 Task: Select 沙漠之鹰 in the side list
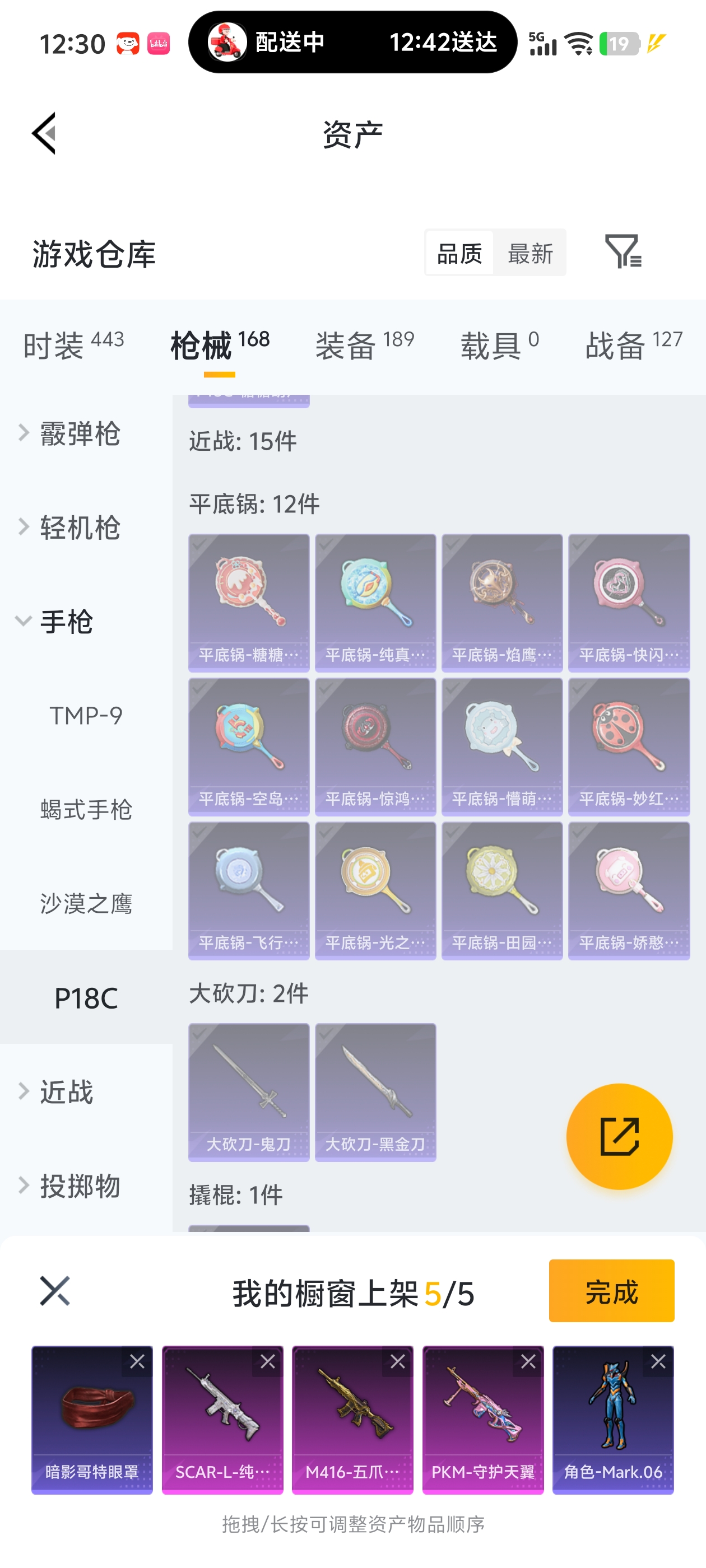86,904
